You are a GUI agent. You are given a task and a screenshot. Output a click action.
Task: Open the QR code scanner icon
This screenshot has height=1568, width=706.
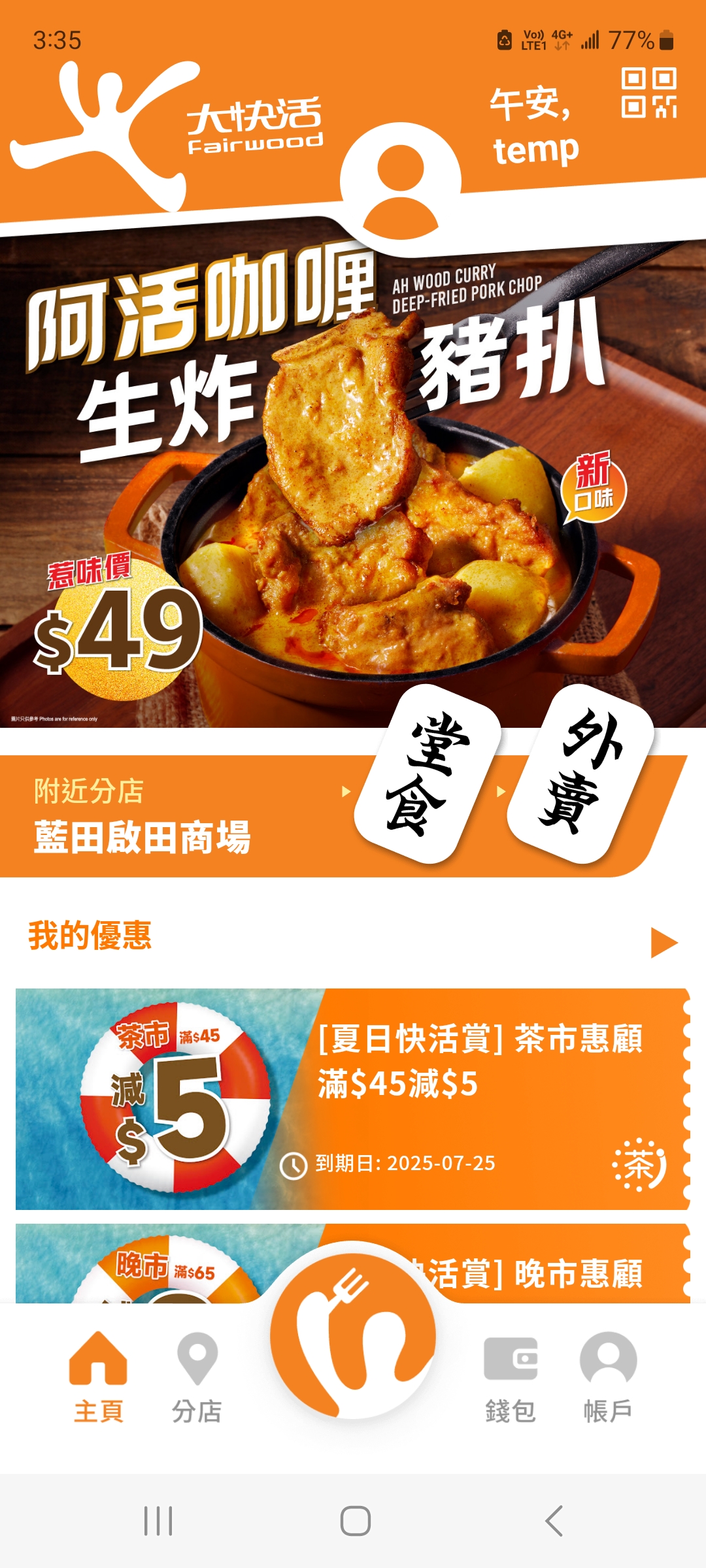648,93
